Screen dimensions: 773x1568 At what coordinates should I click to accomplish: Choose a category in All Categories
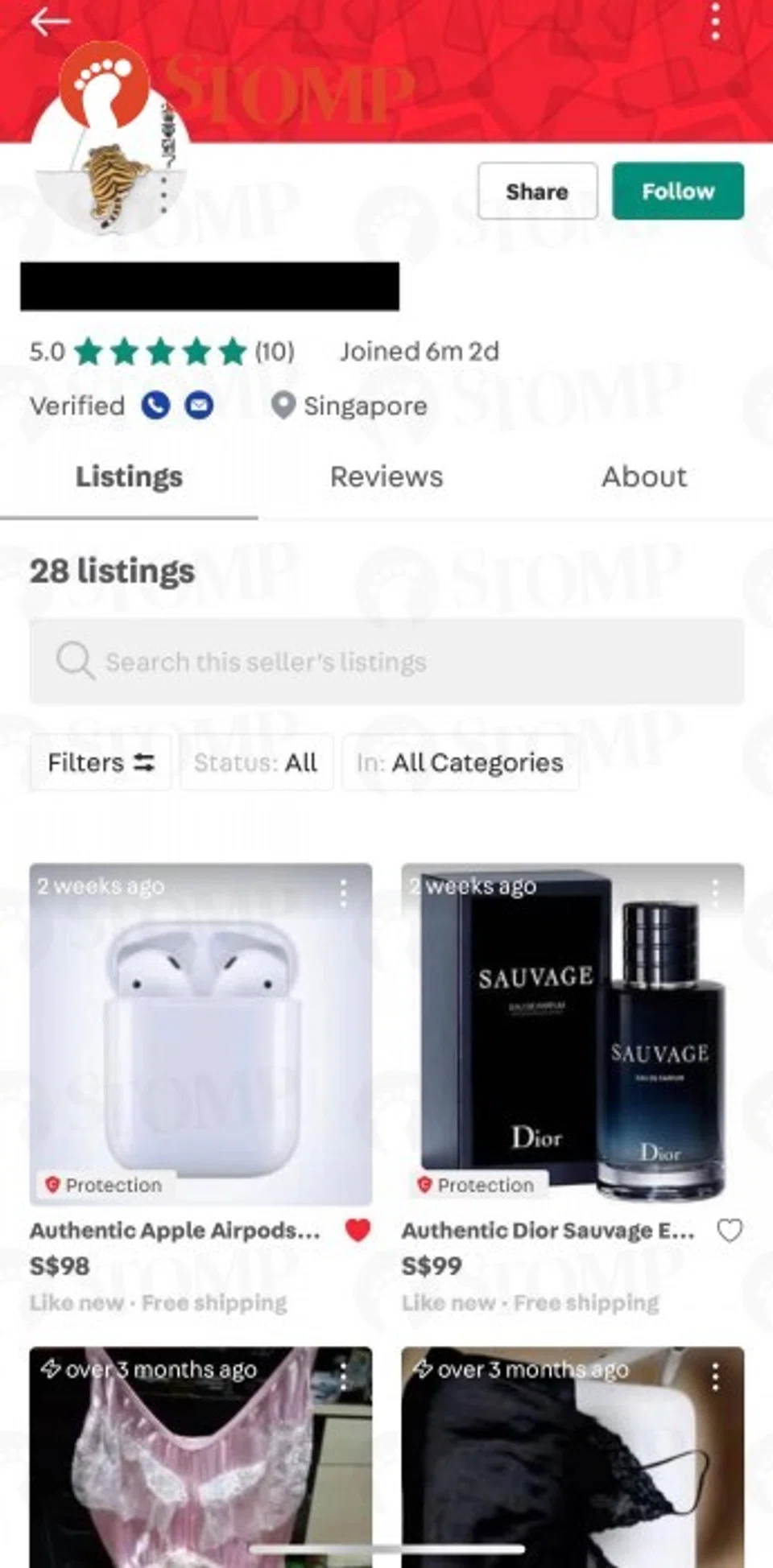click(461, 762)
